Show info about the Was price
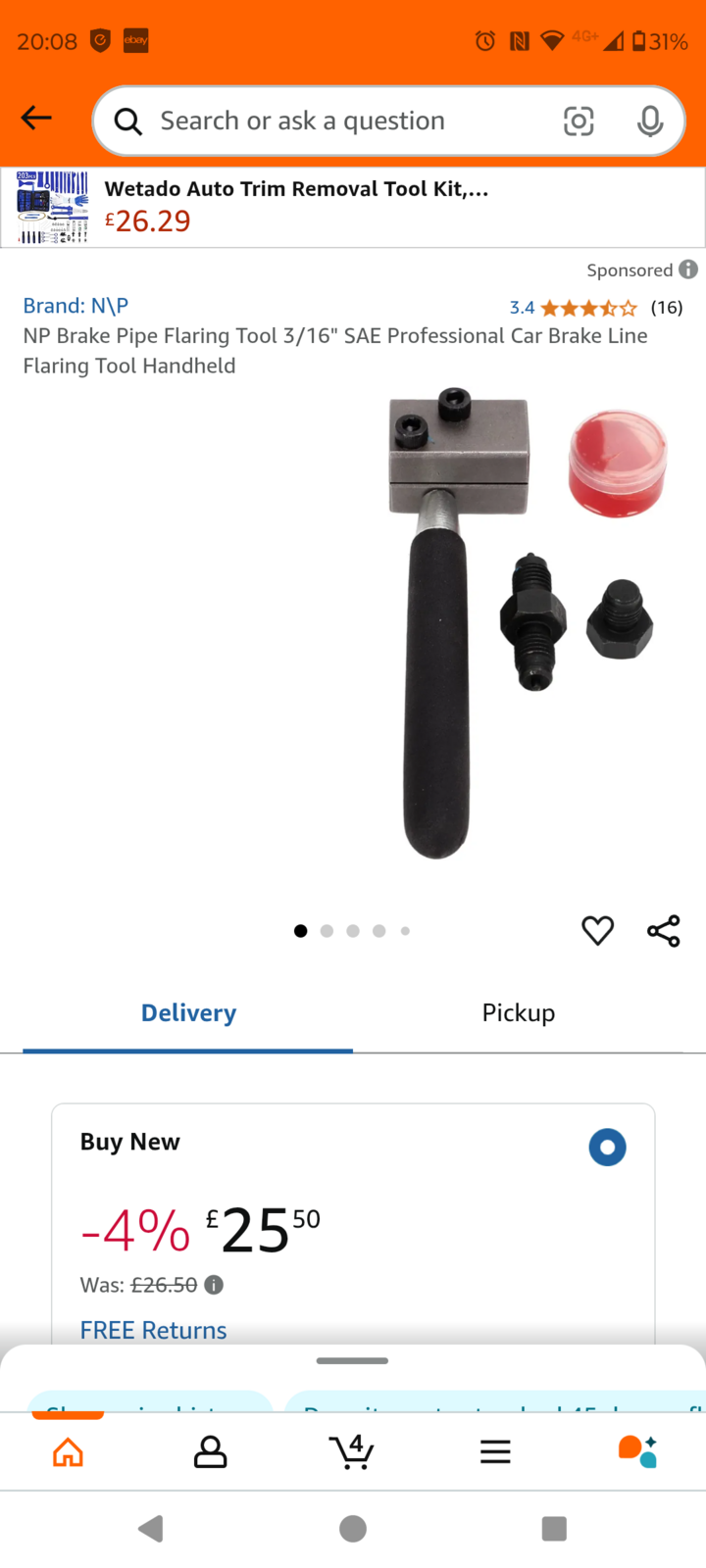 pyautogui.click(x=214, y=1285)
